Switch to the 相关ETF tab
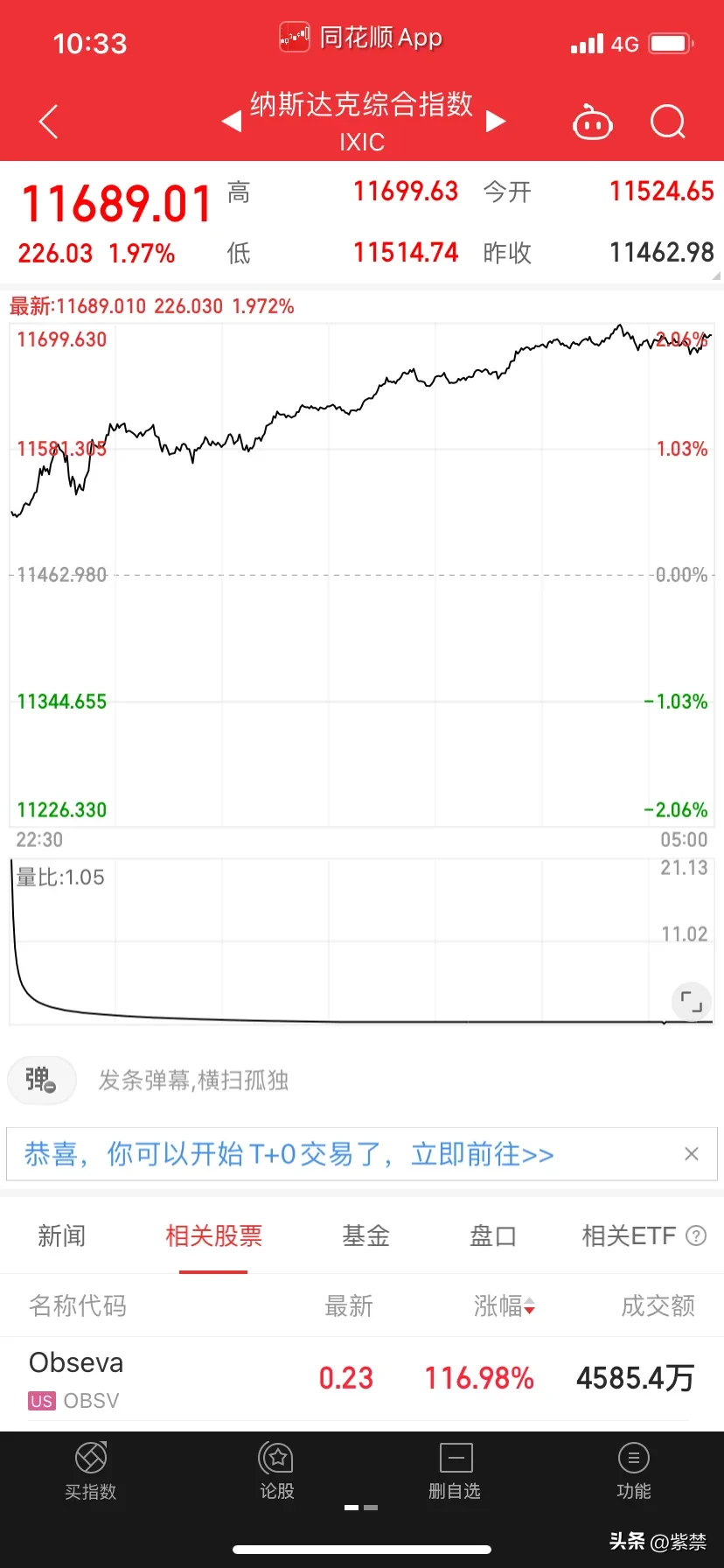The width and height of the screenshot is (724, 1568). tap(630, 1235)
